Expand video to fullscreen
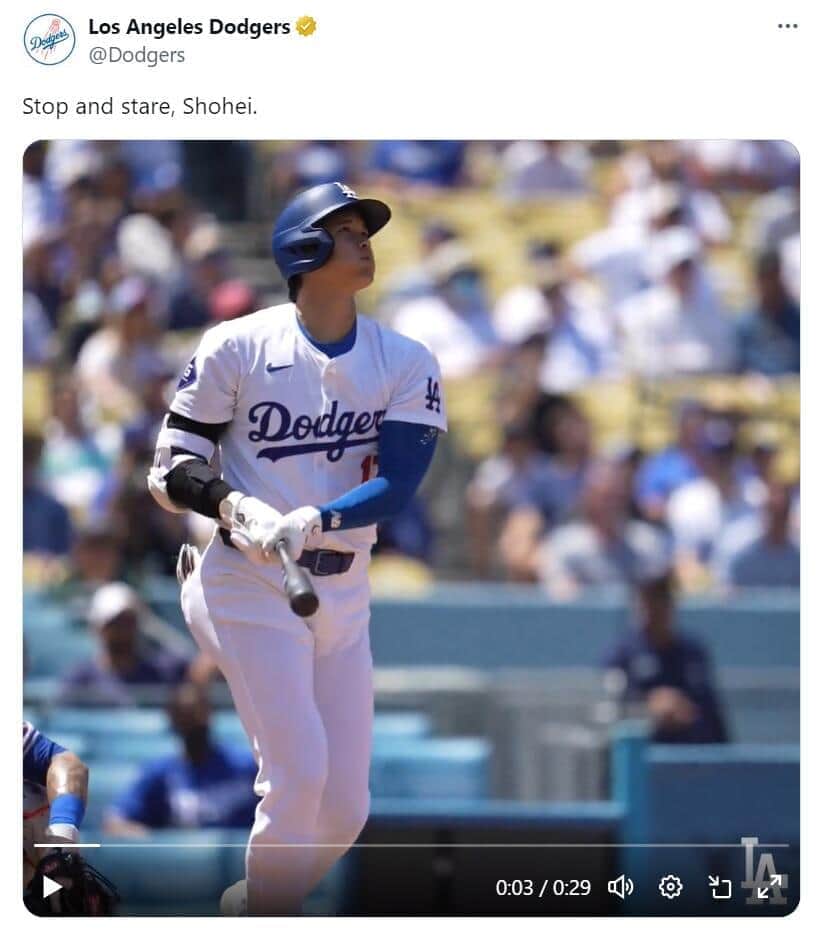Screen dimensions: 817x933 pyautogui.click(x=769, y=886)
